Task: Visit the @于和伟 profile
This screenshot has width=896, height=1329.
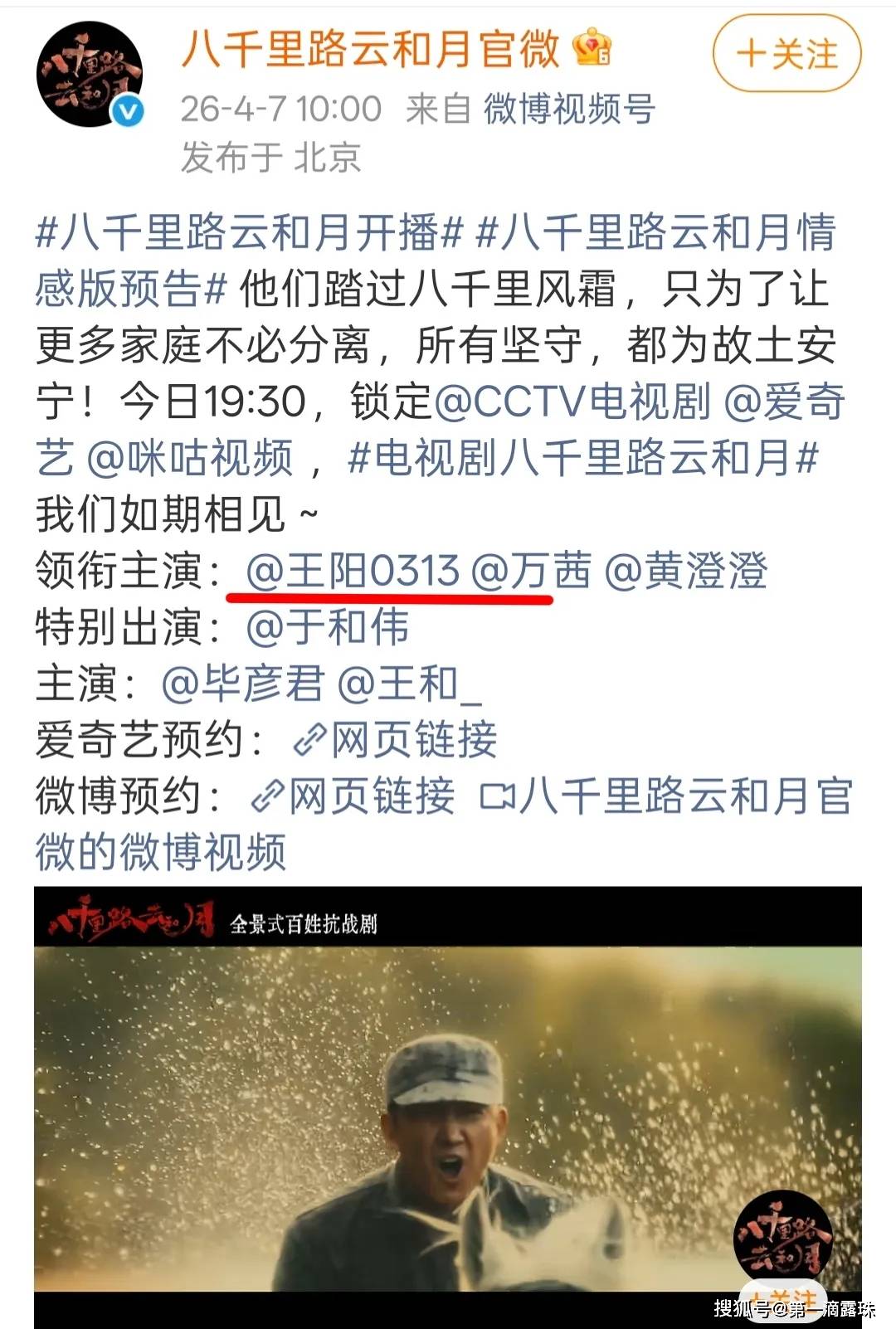Action: tap(327, 627)
